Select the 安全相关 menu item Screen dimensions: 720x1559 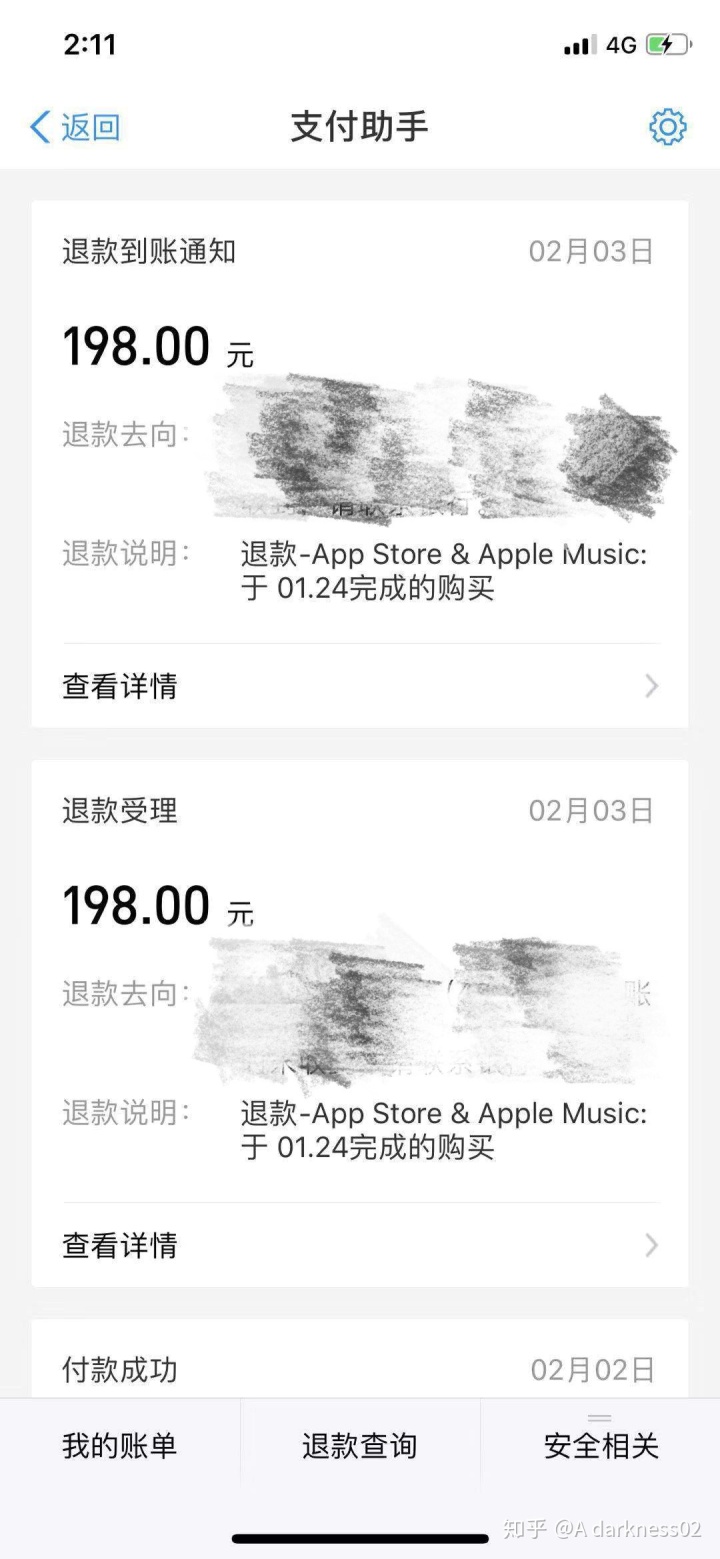pyautogui.click(x=600, y=1445)
